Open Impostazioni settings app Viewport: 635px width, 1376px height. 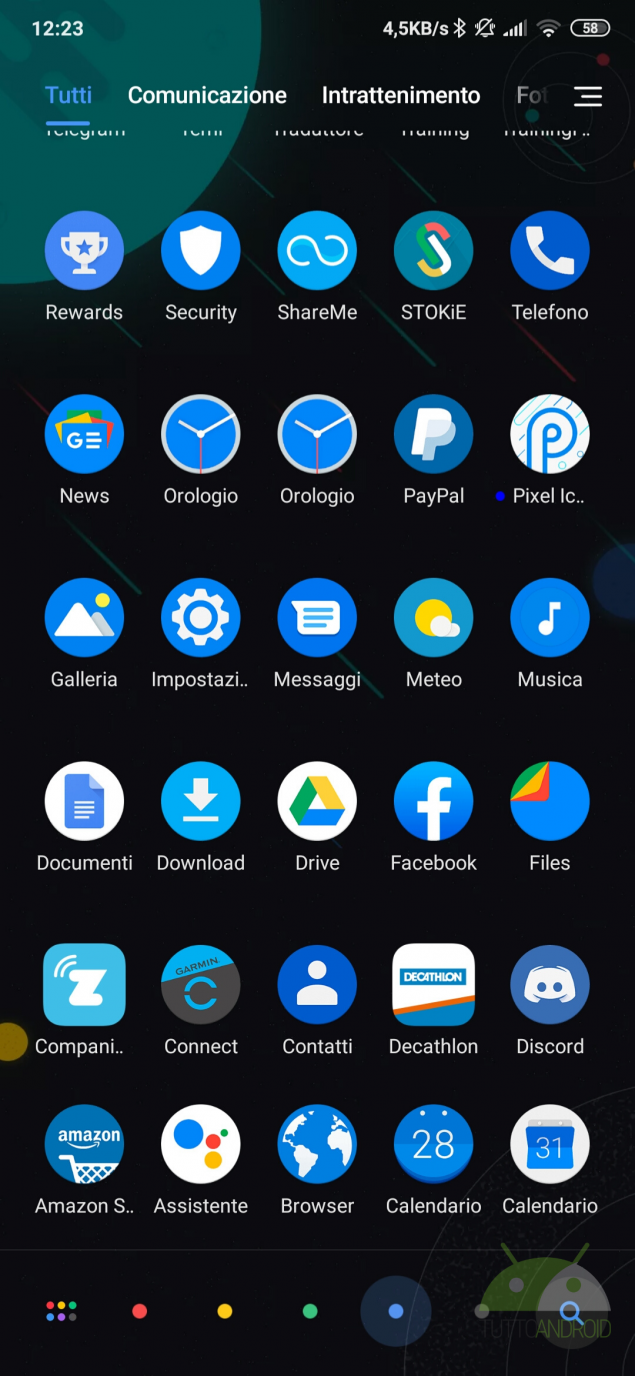pos(201,618)
